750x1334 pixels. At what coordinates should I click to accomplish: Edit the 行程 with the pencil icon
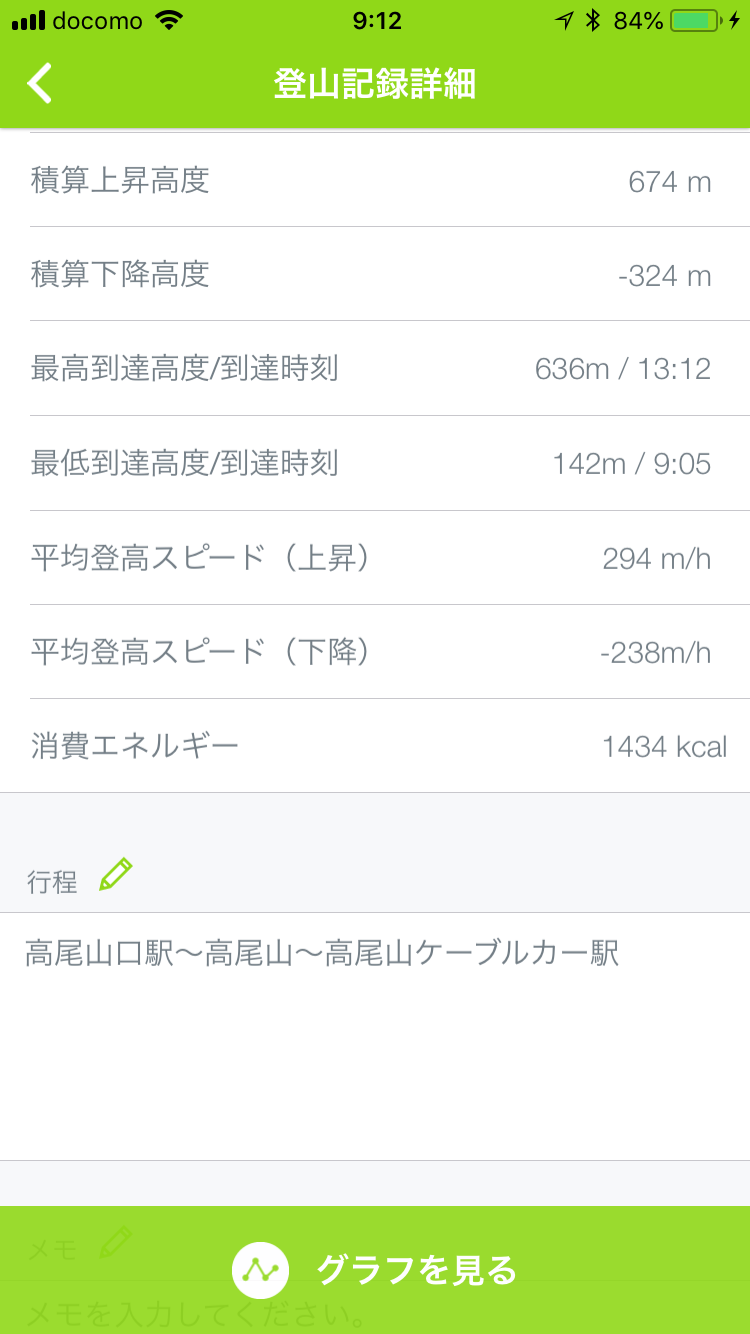tap(115, 875)
